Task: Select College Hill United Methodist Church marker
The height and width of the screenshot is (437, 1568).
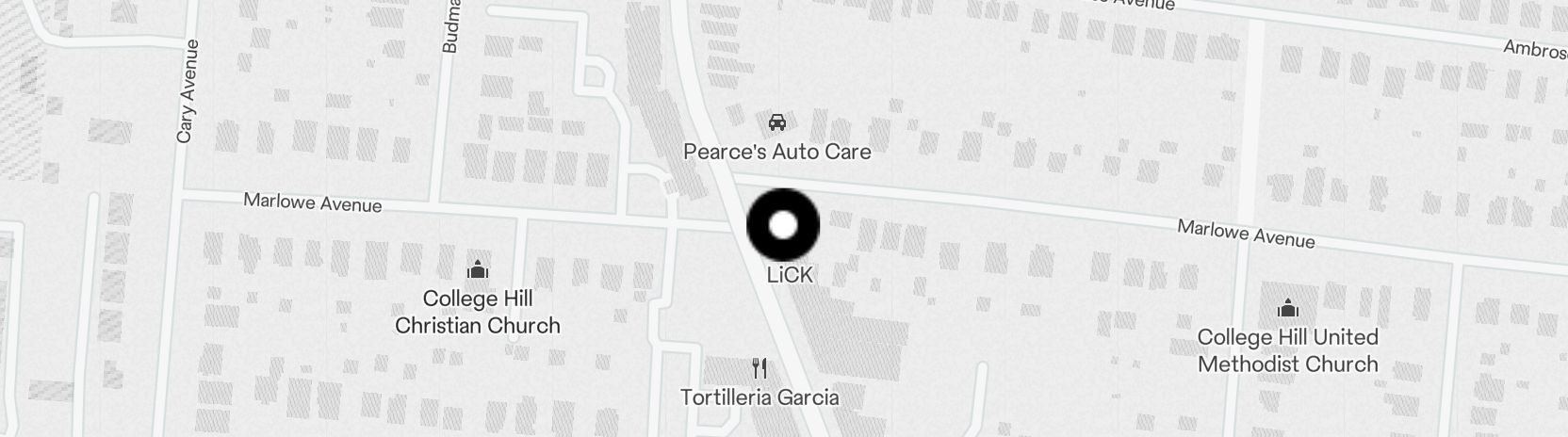Action: 1287,308
